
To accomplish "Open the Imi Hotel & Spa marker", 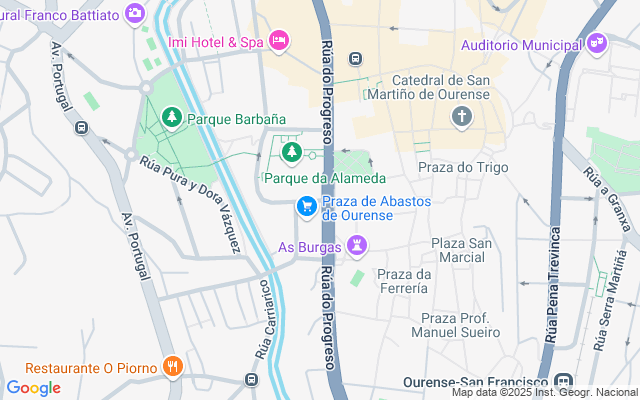I will pos(280,41).
